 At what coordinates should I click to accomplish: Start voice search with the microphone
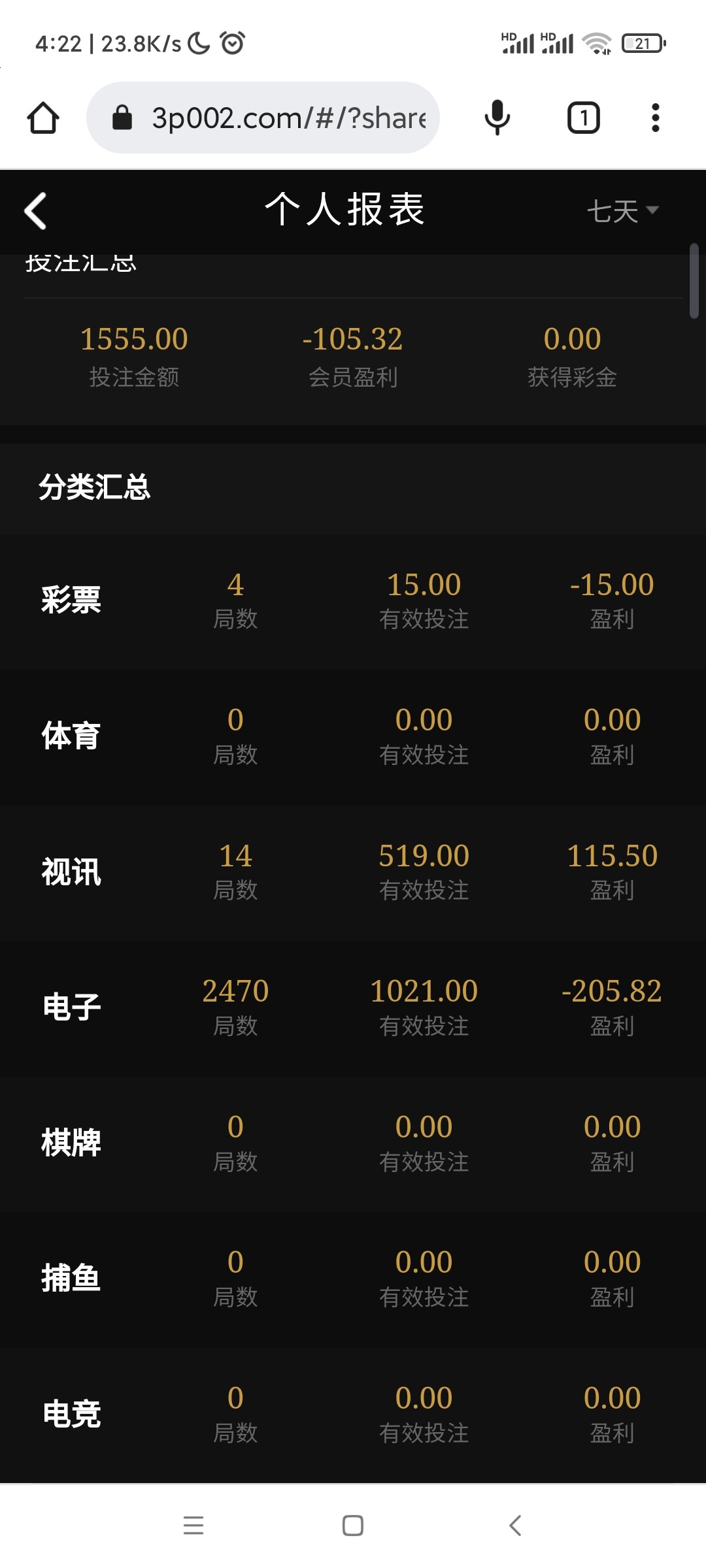click(497, 118)
